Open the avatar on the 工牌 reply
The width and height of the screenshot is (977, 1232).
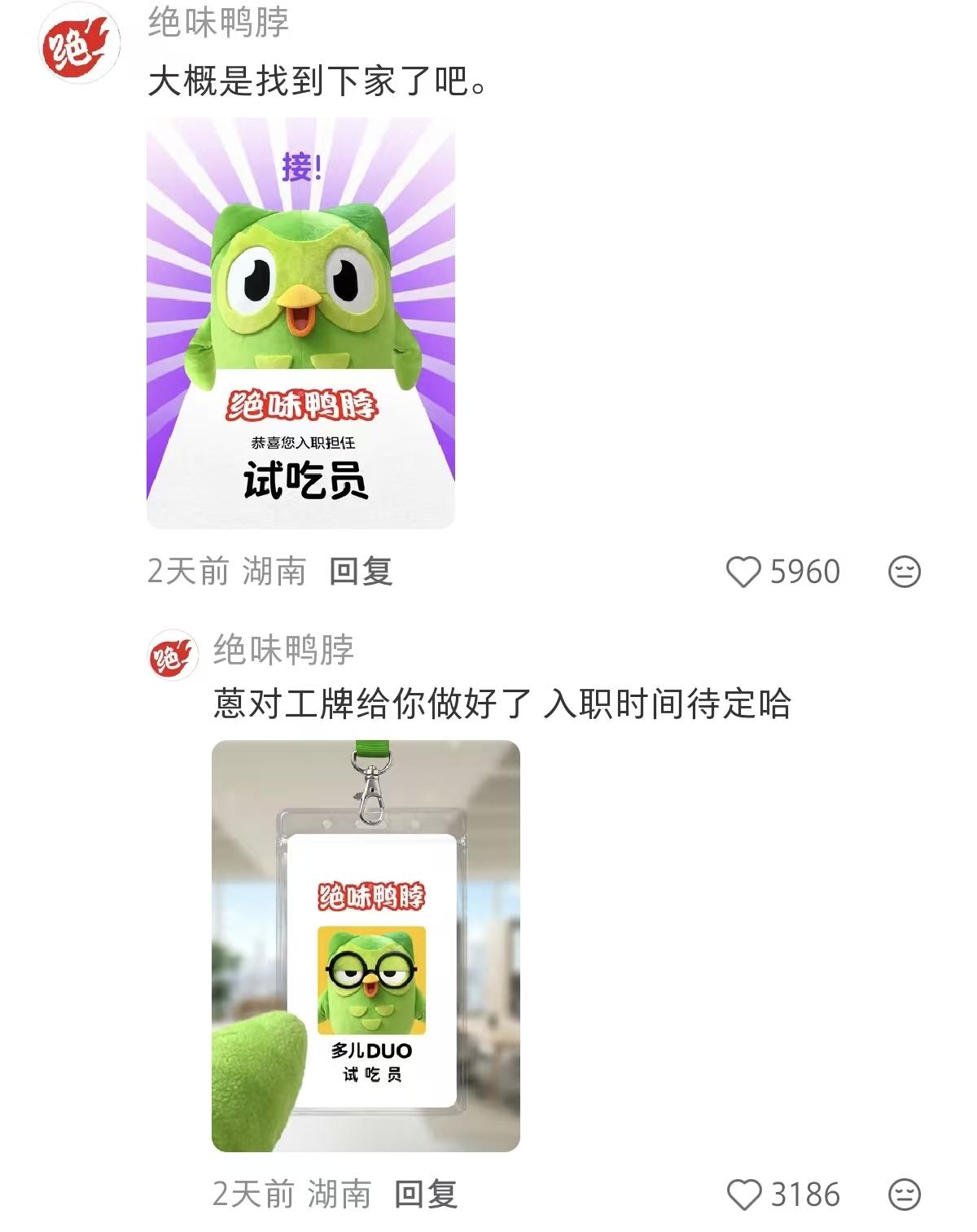(x=173, y=654)
